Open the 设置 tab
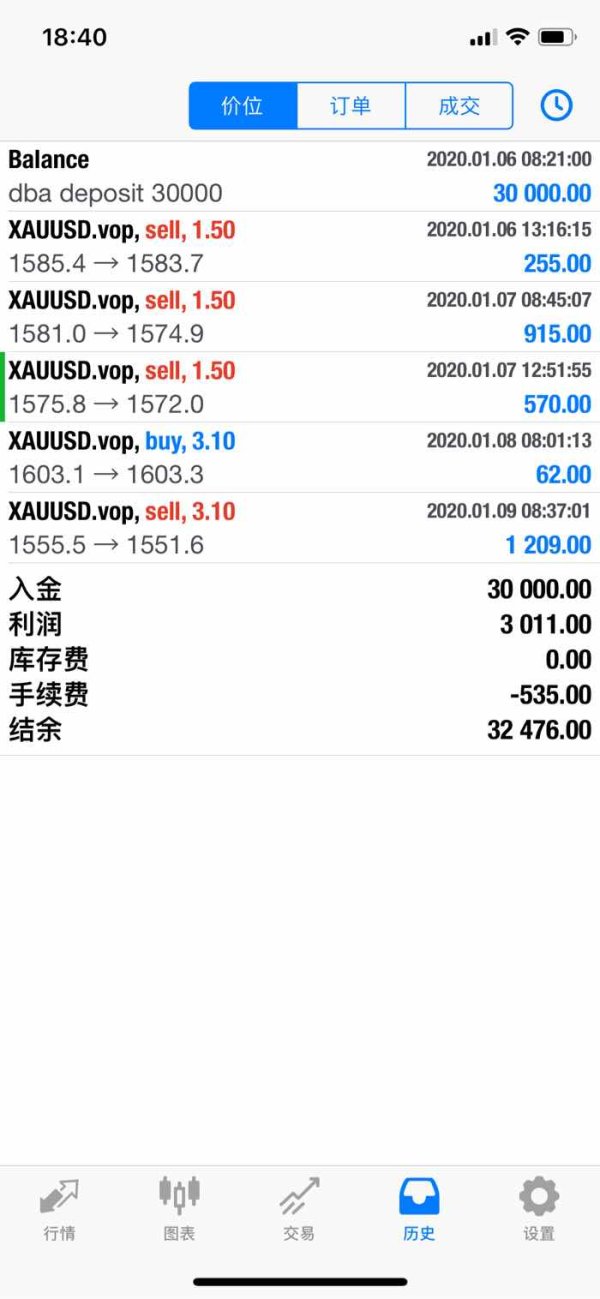 pyautogui.click(x=539, y=1208)
